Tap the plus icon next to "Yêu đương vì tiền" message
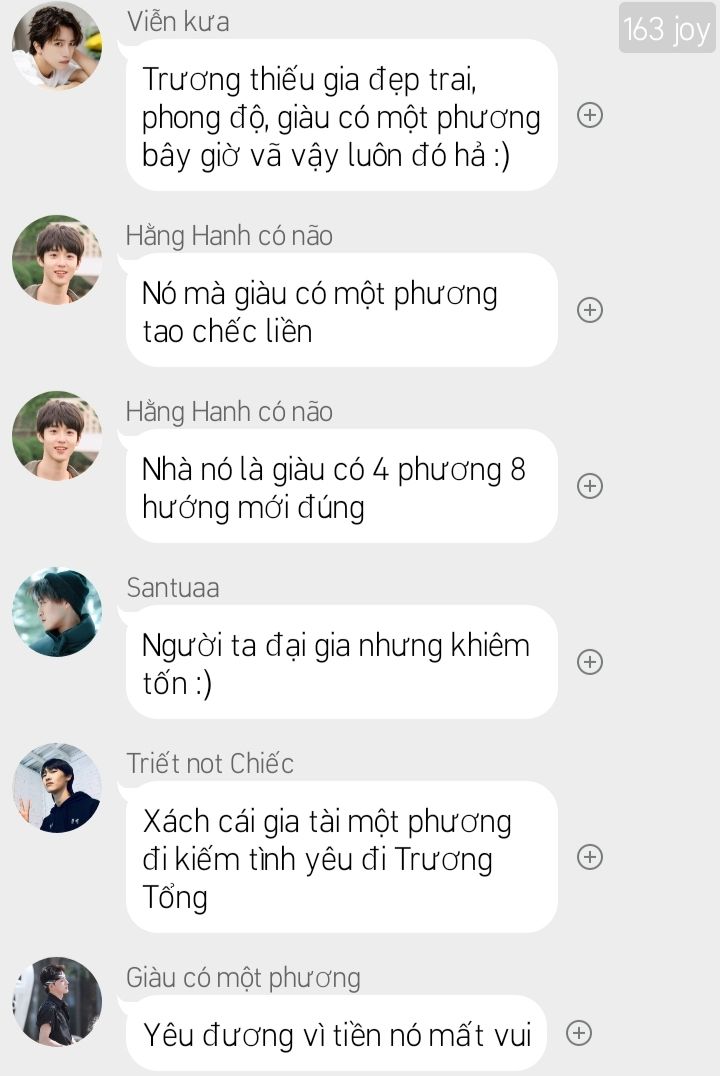720x1076 pixels. click(x=579, y=1033)
